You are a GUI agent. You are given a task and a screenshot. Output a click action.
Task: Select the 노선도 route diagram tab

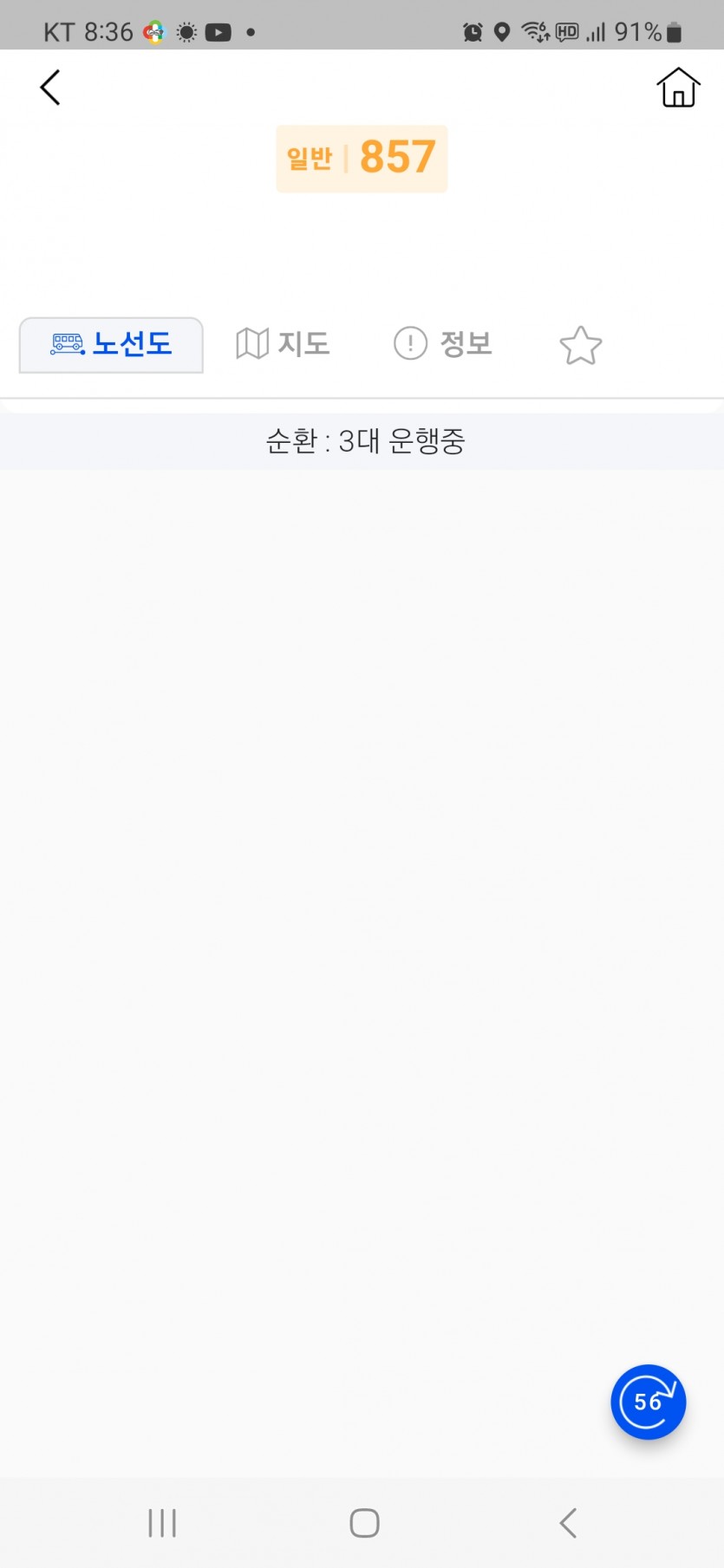[111, 345]
